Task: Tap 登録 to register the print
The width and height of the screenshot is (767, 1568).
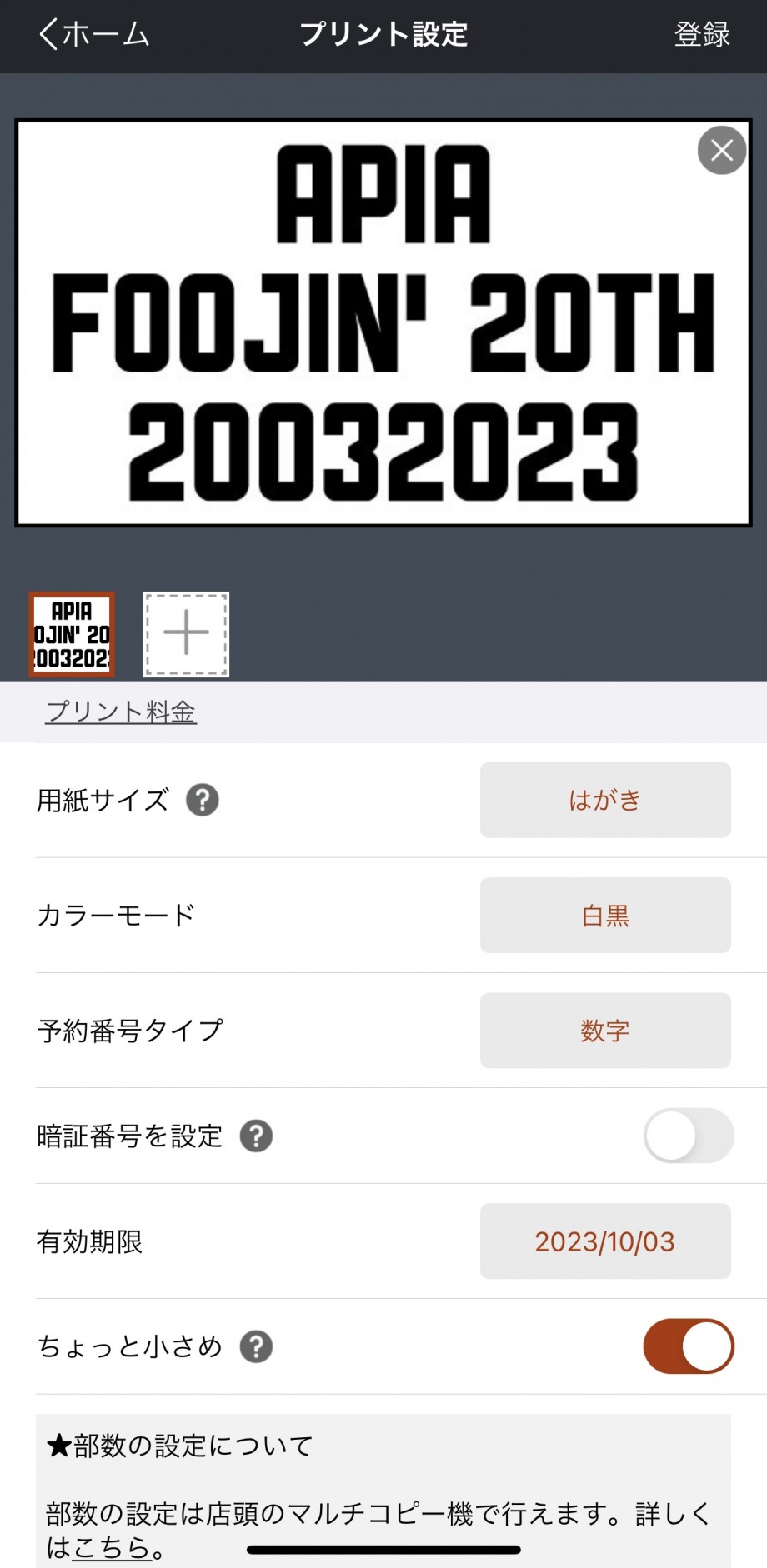Action: point(702,34)
